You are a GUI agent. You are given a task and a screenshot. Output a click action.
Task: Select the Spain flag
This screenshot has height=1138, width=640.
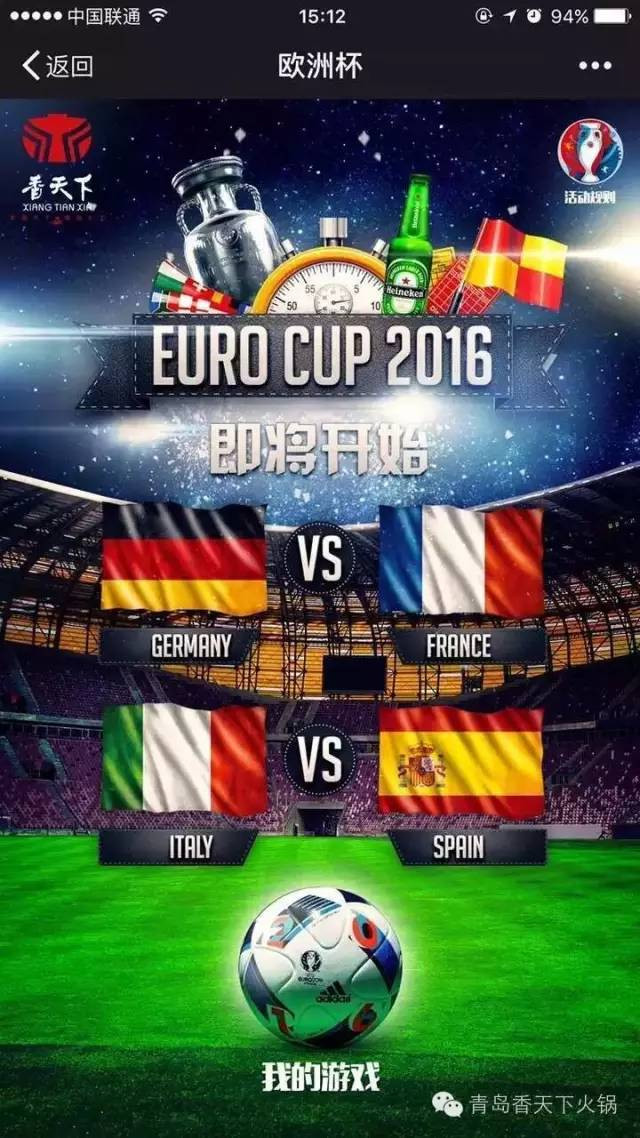click(460, 762)
